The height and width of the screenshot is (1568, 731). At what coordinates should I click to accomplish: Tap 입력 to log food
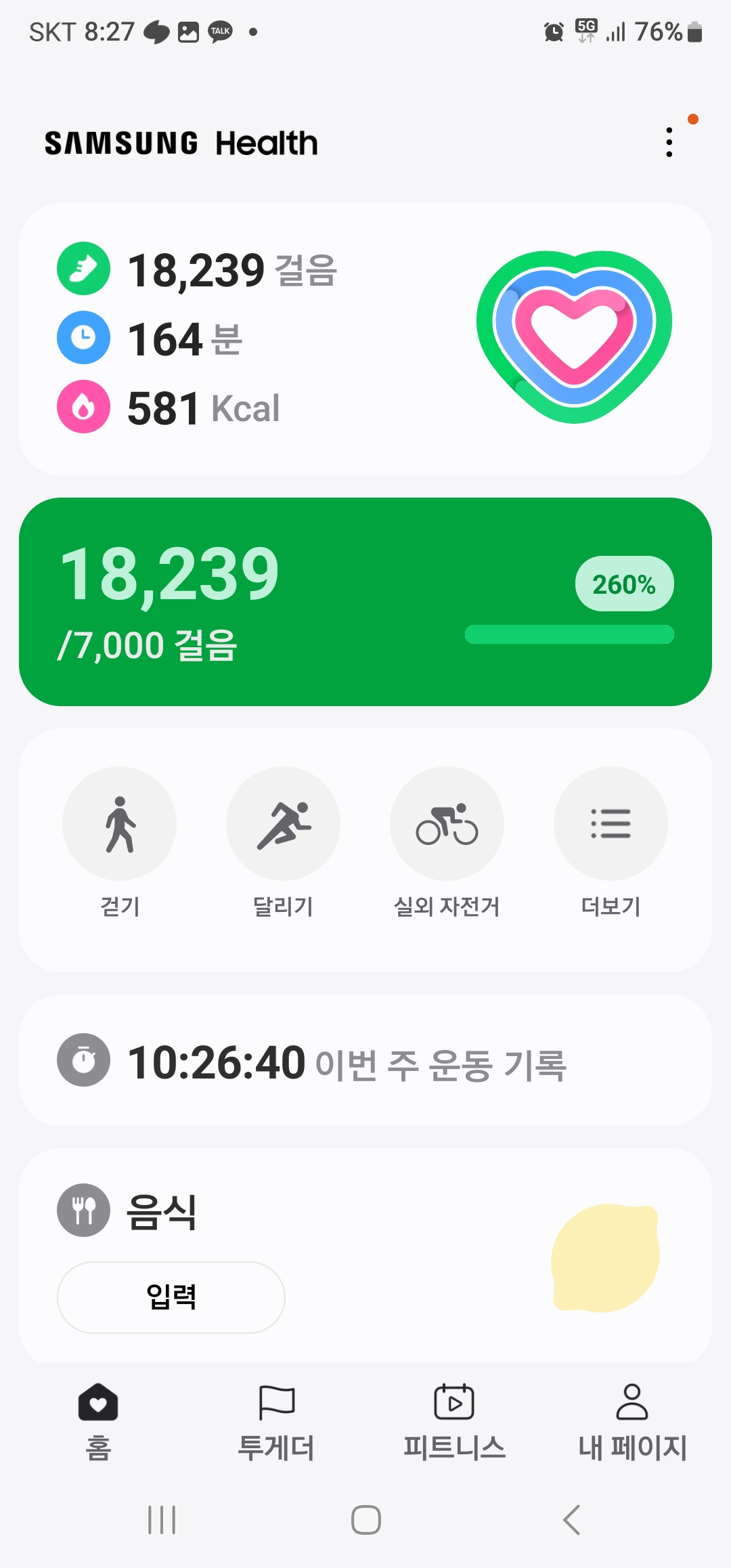pyautogui.click(x=171, y=1297)
